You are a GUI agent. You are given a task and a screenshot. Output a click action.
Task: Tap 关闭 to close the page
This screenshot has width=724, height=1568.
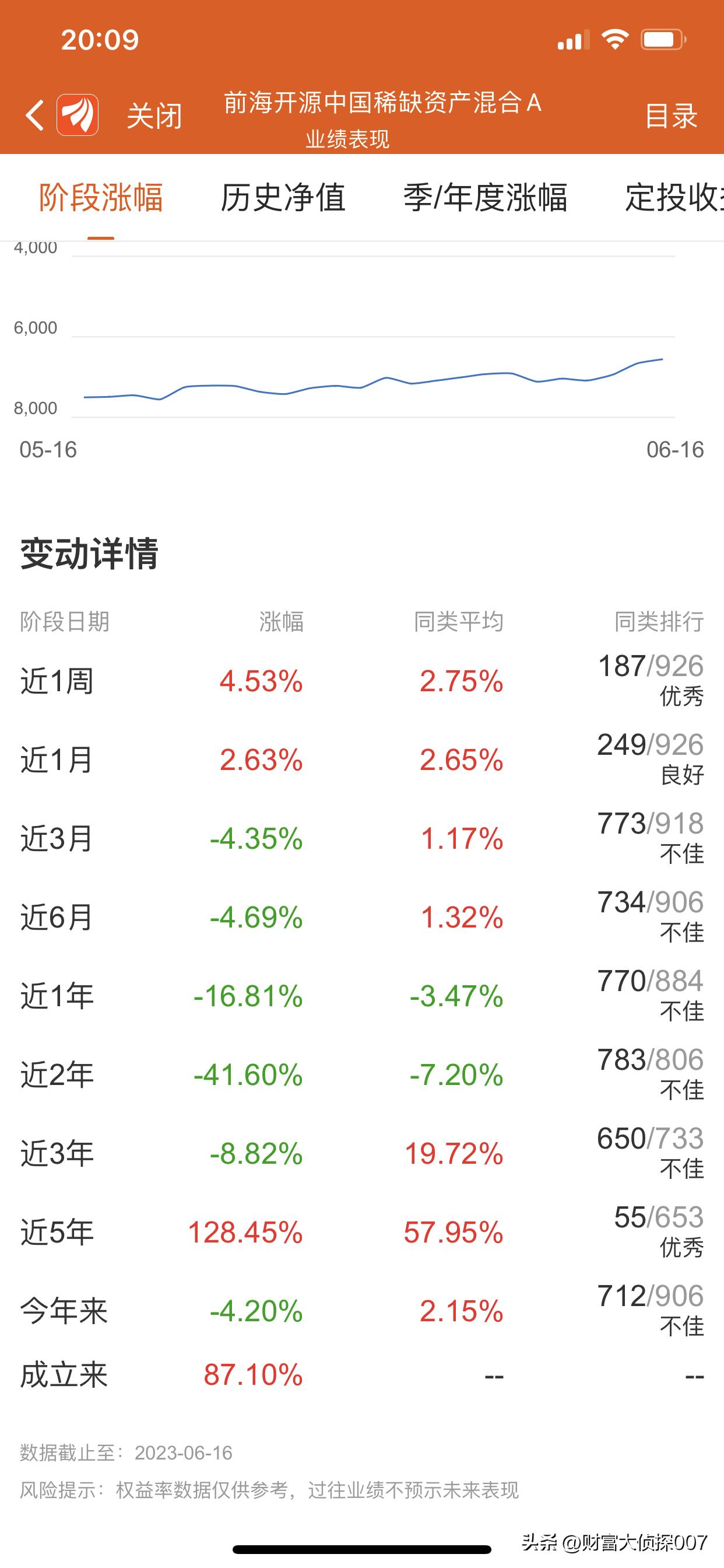(153, 116)
